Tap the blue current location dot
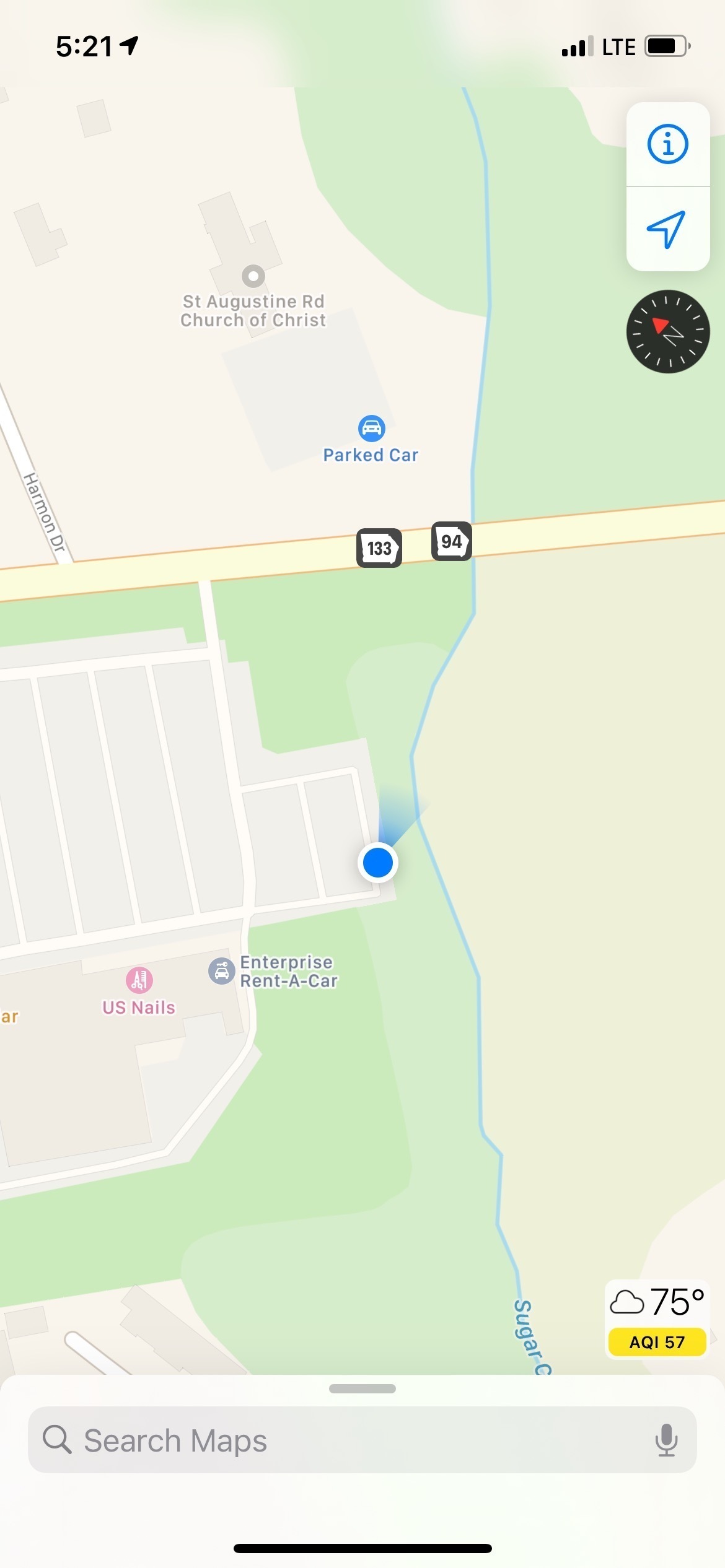Image resolution: width=725 pixels, height=1568 pixels. point(377,863)
